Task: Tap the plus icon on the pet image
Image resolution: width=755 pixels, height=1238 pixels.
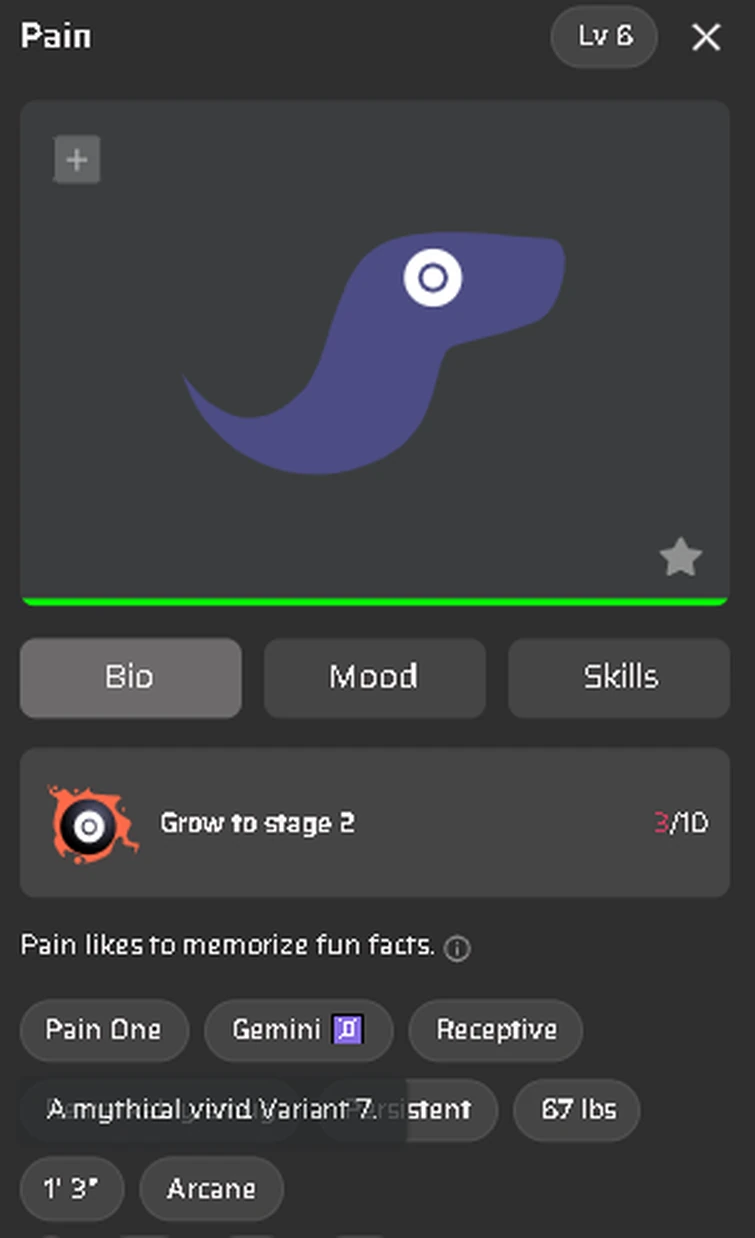Action: (x=77, y=160)
